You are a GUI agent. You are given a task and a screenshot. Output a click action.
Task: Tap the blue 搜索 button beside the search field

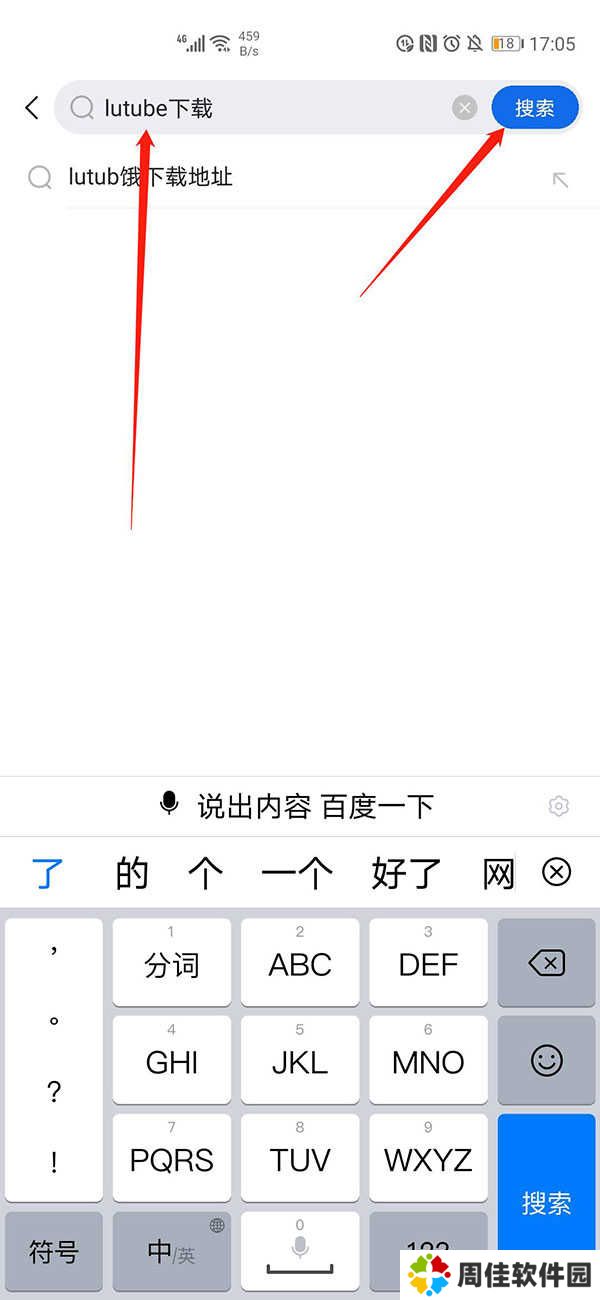tap(535, 108)
